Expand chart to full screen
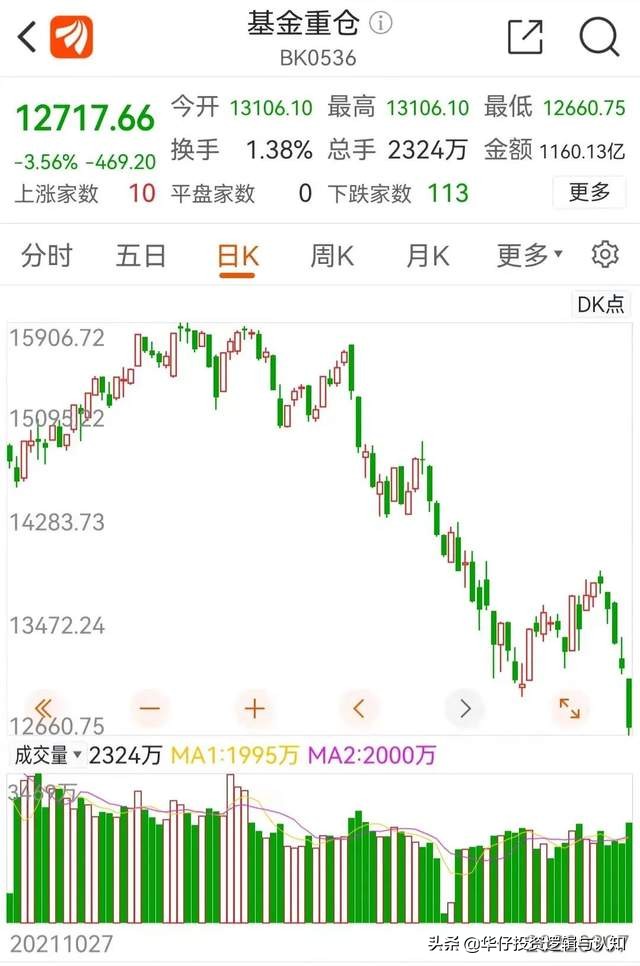 (x=569, y=709)
